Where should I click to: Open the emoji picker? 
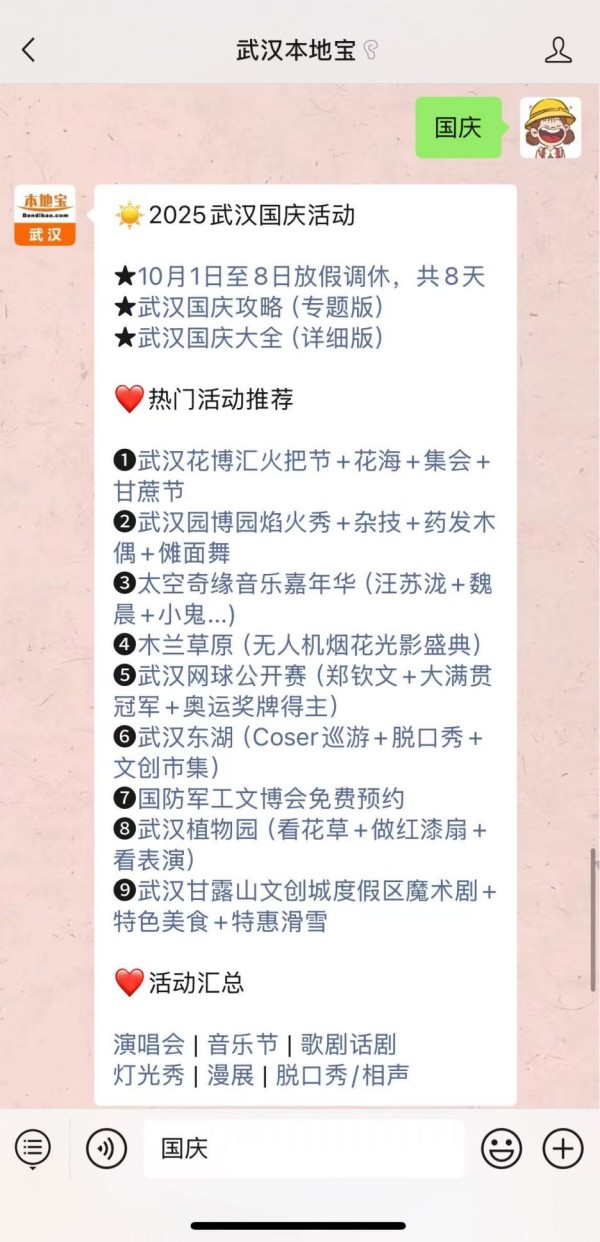tap(501, 1149)
